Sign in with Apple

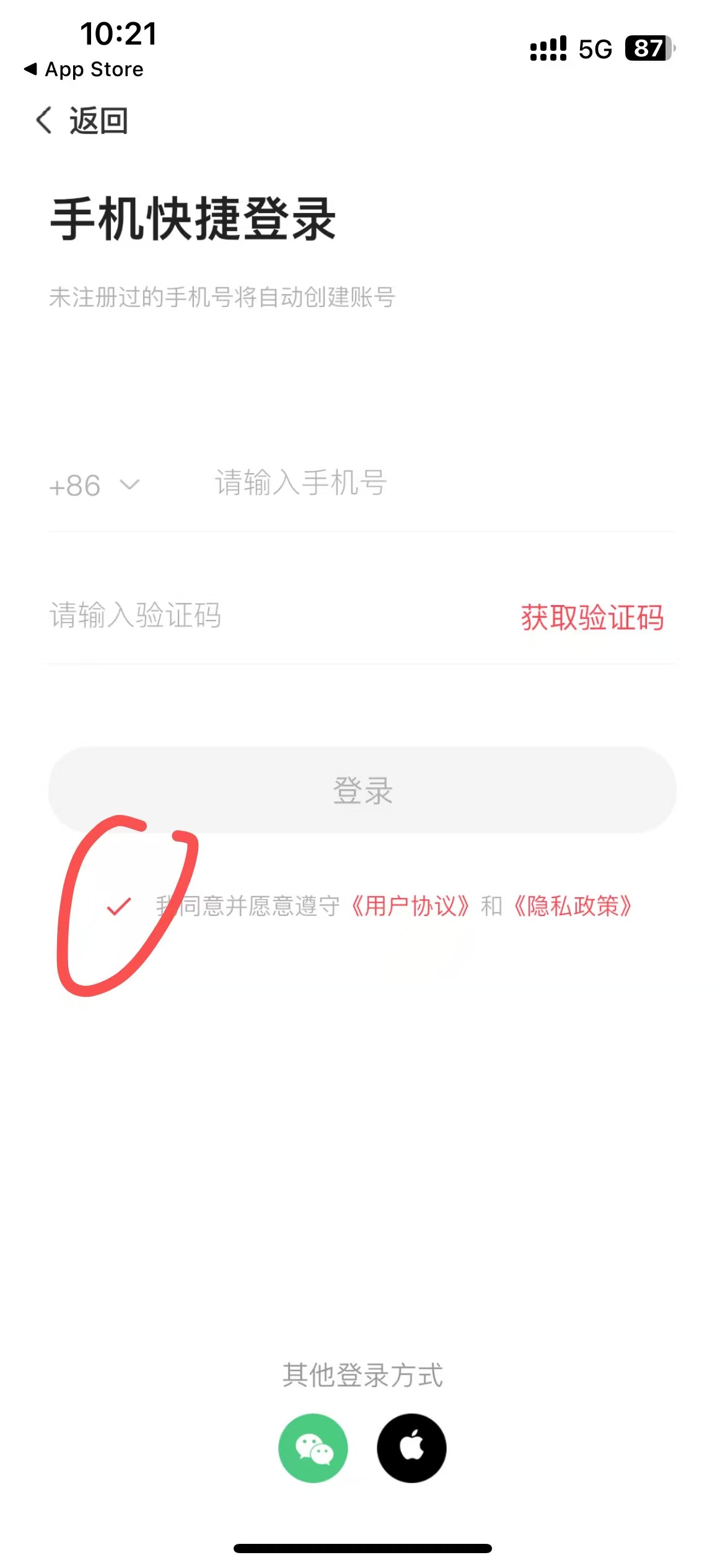point(411,1448)
